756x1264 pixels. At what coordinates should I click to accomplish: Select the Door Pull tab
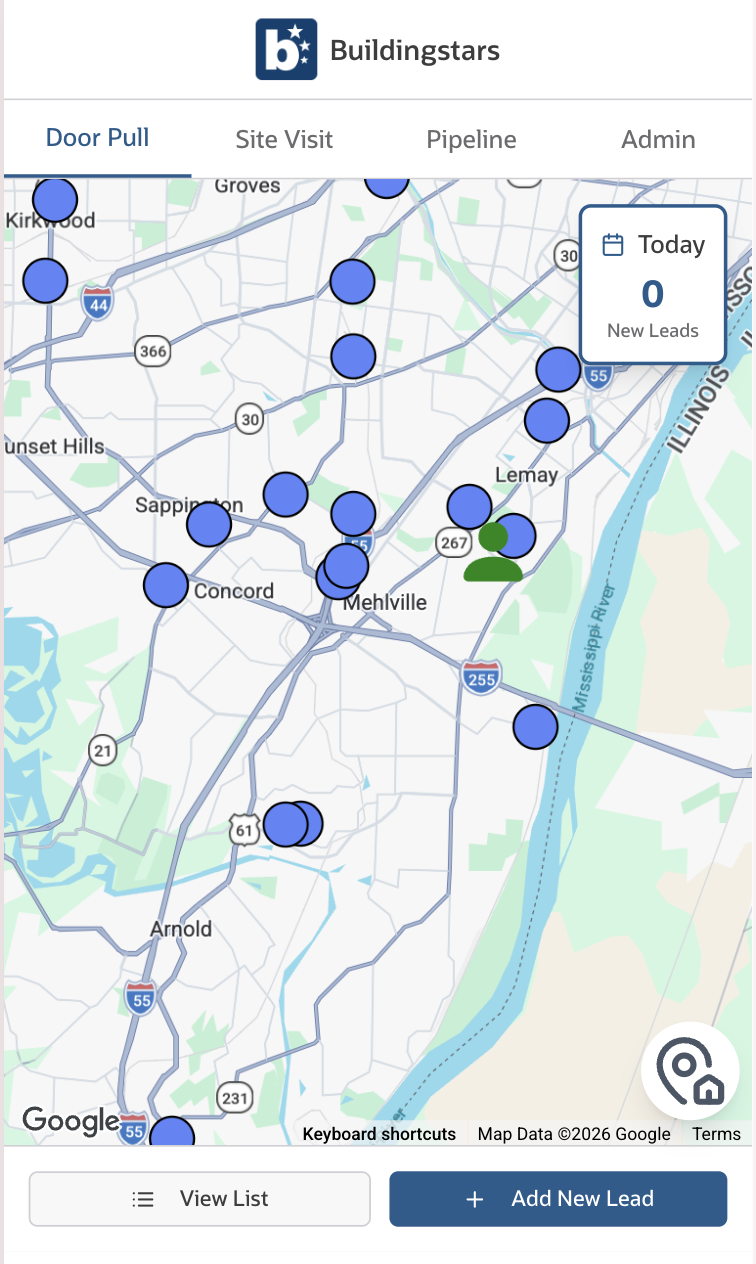click(x=98, y=138)
